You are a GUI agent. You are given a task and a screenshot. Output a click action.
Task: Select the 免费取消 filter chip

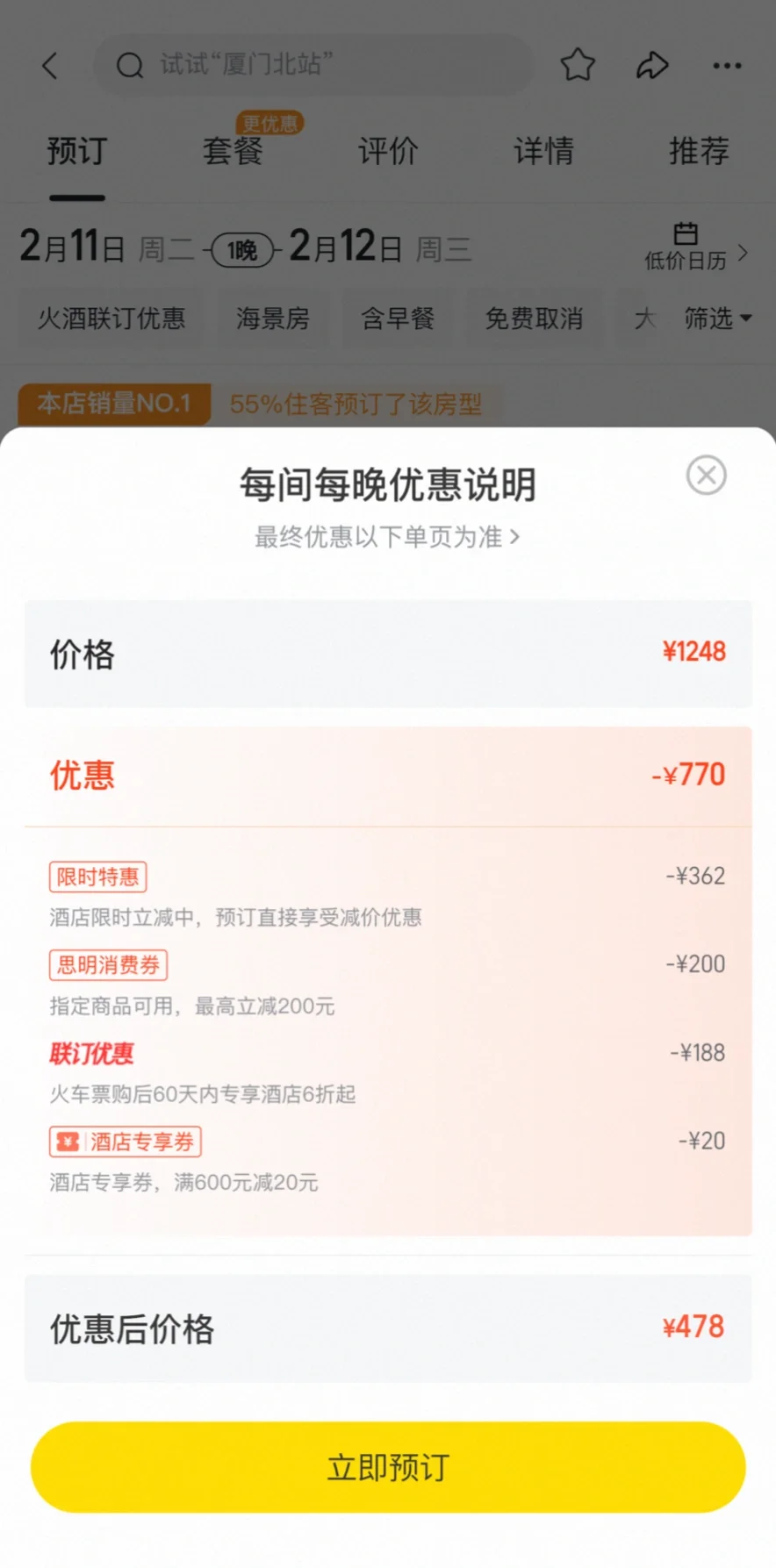[535, 319]
